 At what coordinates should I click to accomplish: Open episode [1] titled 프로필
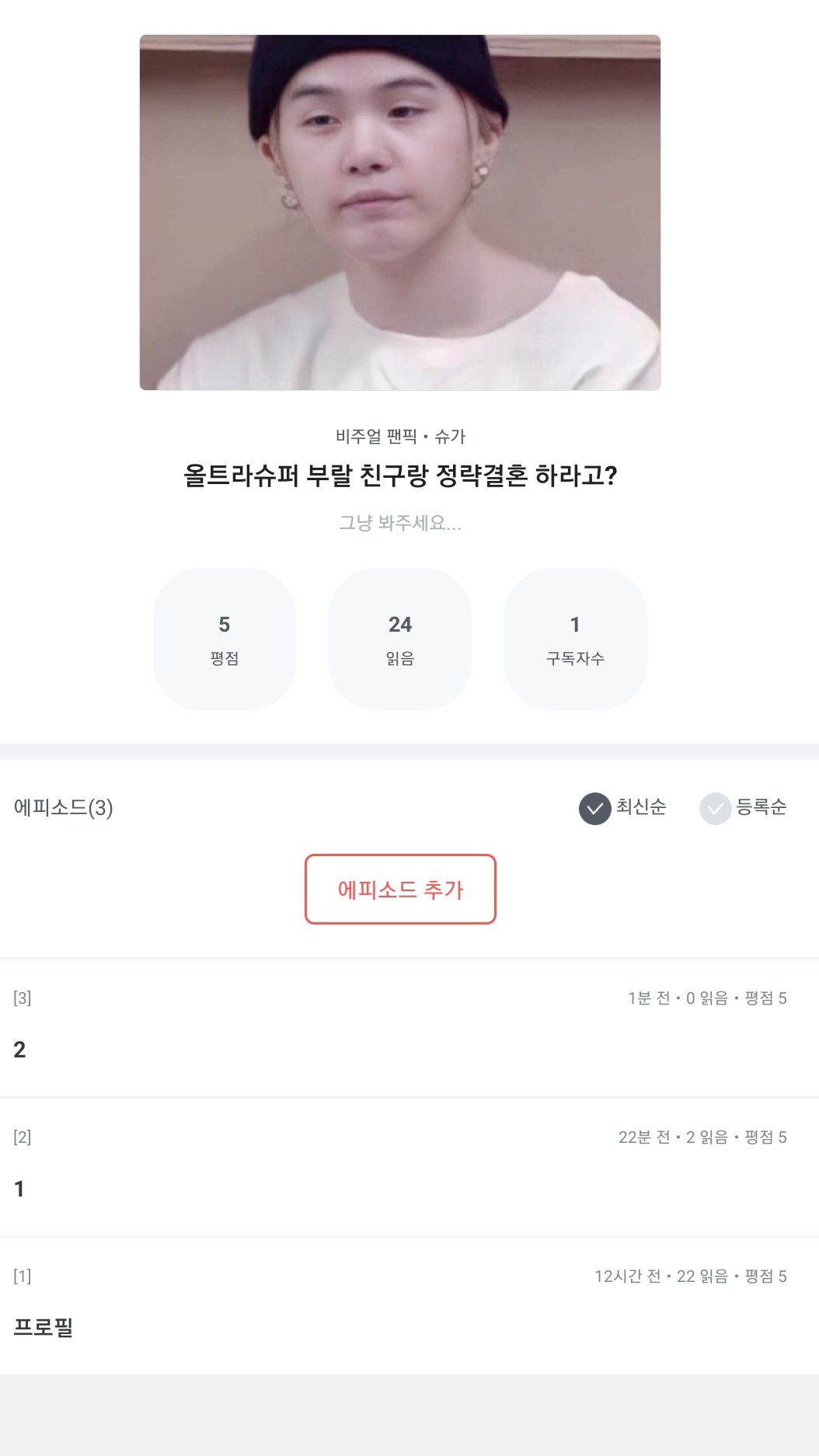tap(400, 1305)
